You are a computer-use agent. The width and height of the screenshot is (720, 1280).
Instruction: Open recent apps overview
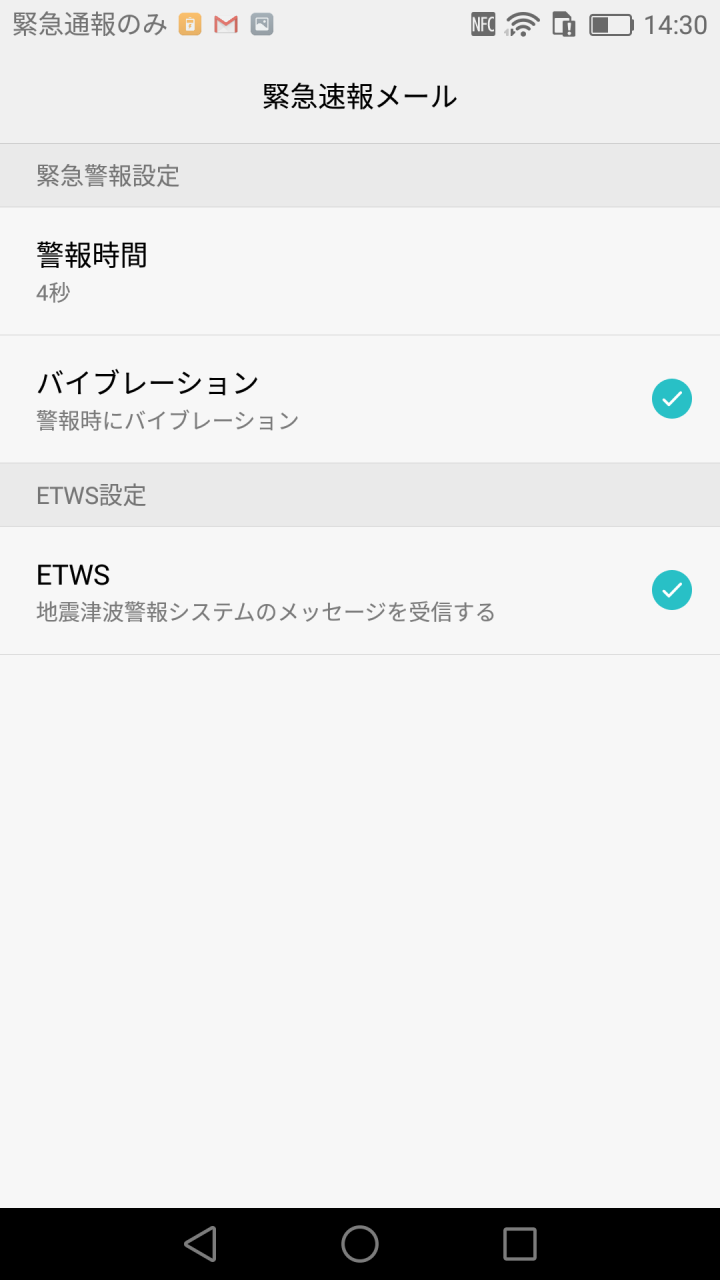pos(520,1244)
